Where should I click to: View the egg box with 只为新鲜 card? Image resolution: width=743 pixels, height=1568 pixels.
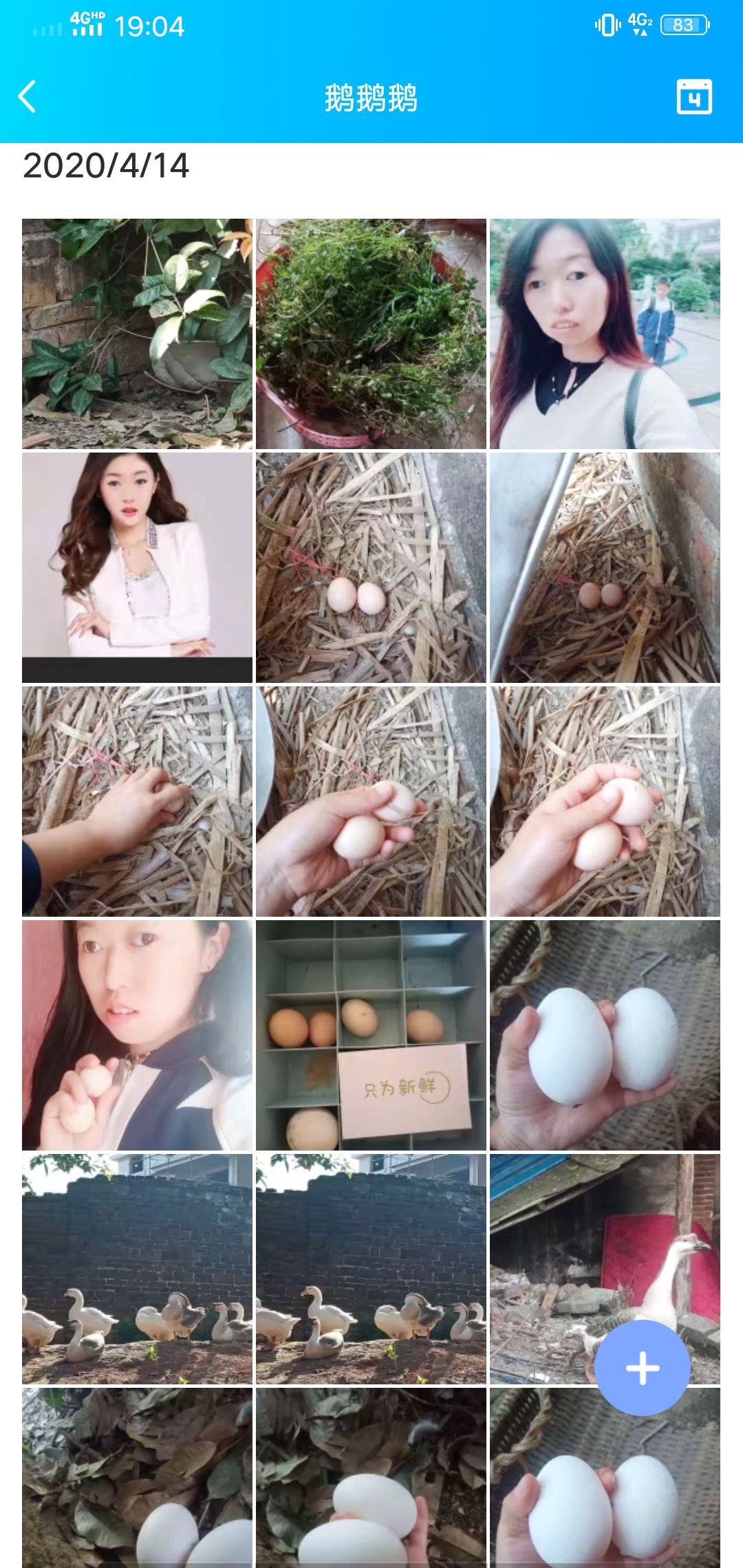(371, 1035)
